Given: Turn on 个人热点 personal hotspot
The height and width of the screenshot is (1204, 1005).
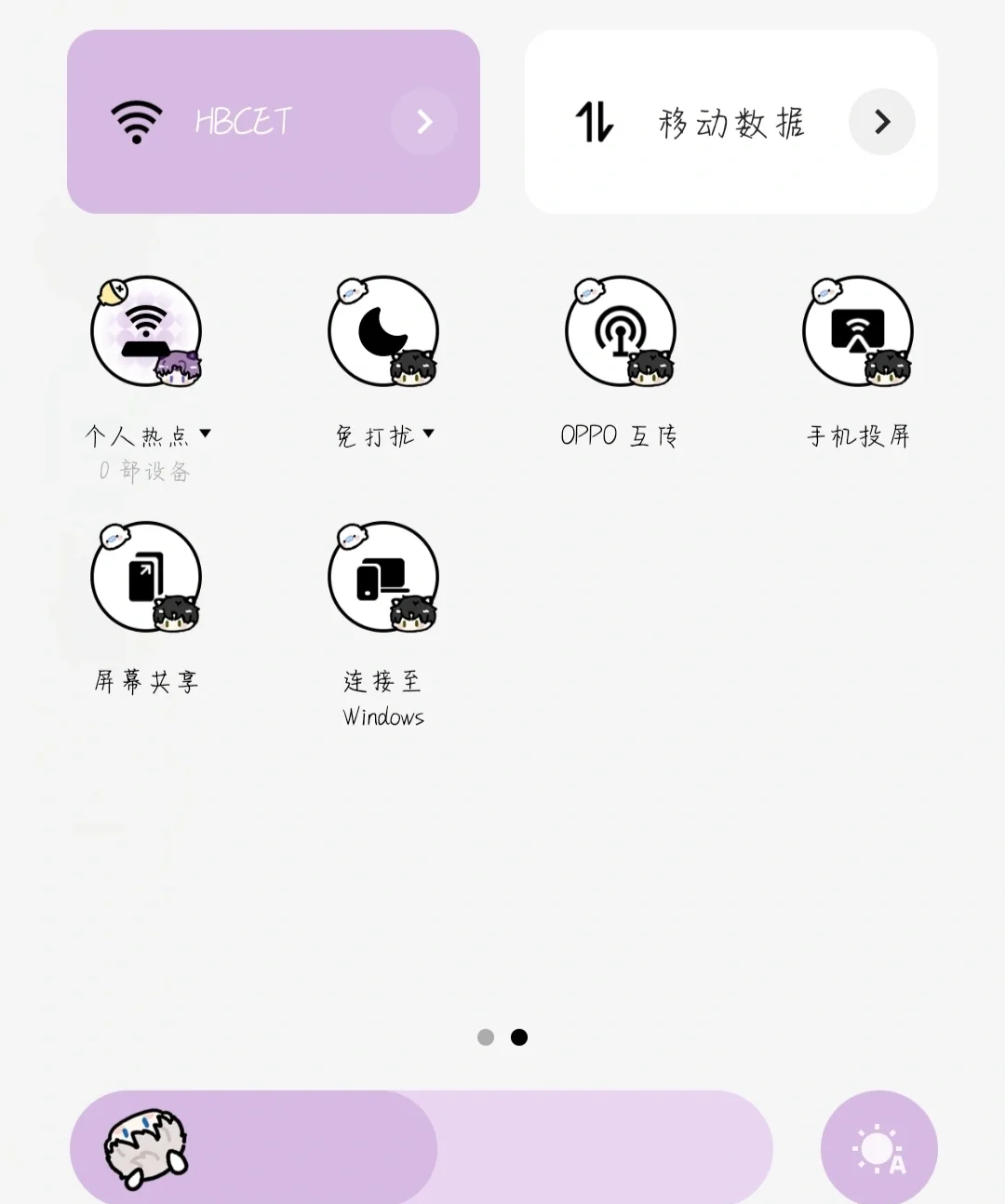Looking at the screenshot, I should pyautogui.click(x=146, y=331).
